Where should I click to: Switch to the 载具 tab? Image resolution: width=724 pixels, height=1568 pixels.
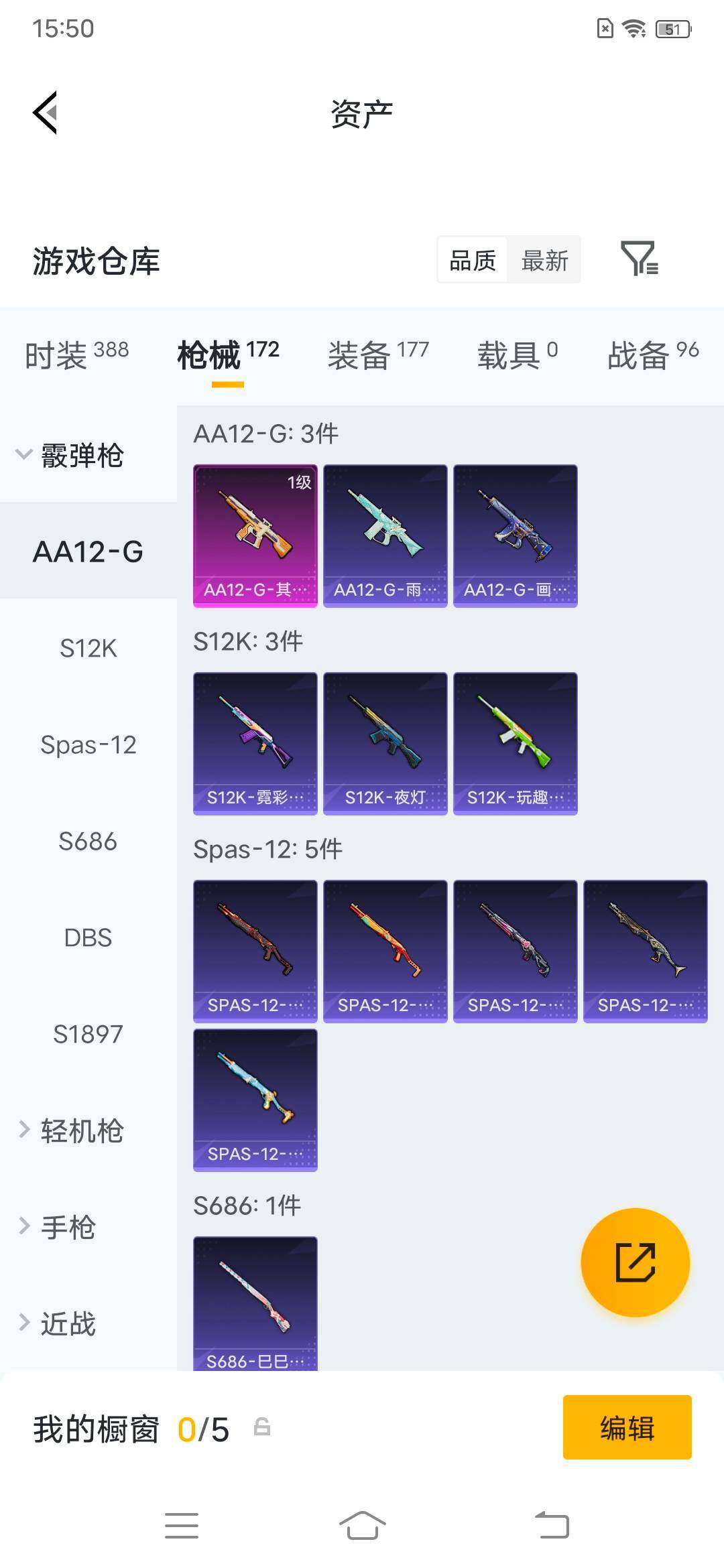(x=517, y=355)
